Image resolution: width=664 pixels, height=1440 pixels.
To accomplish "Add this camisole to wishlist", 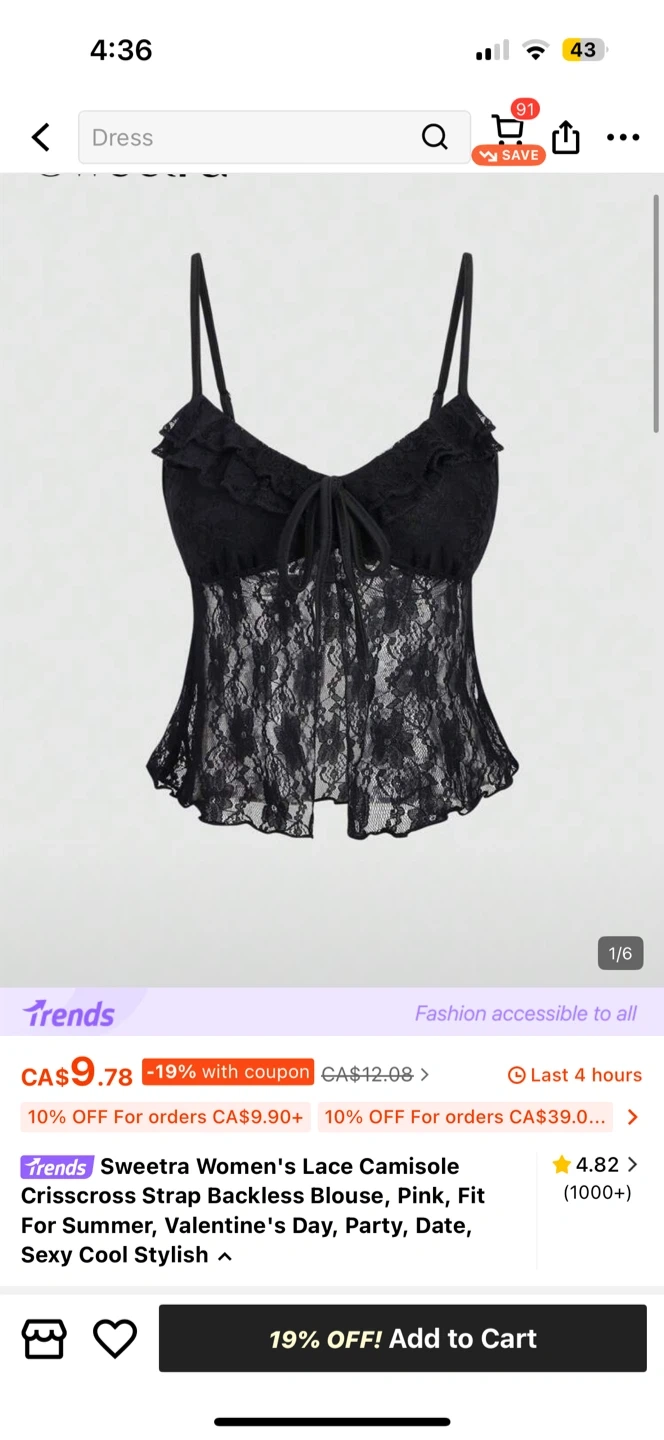I will (x=115, y=1338).
